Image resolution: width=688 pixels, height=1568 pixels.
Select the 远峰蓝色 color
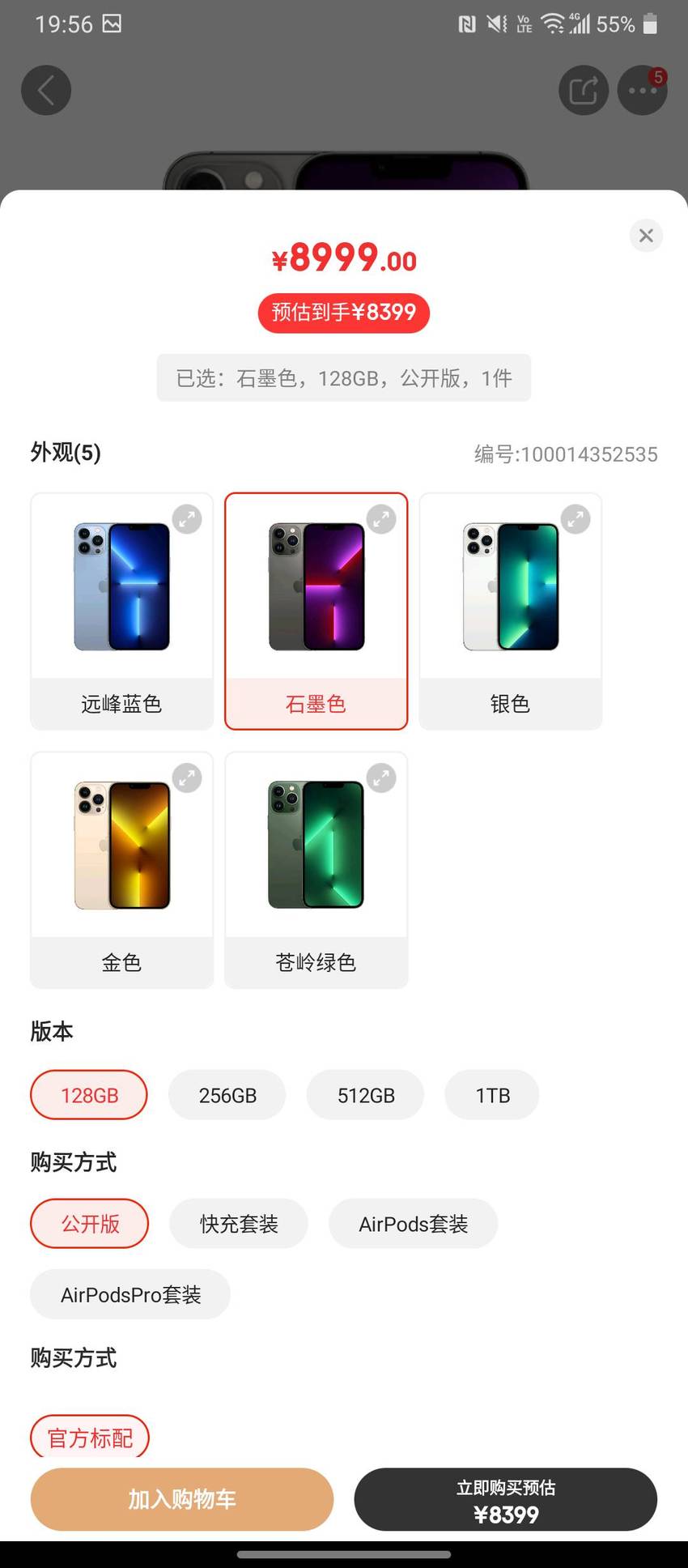(121, 611)
